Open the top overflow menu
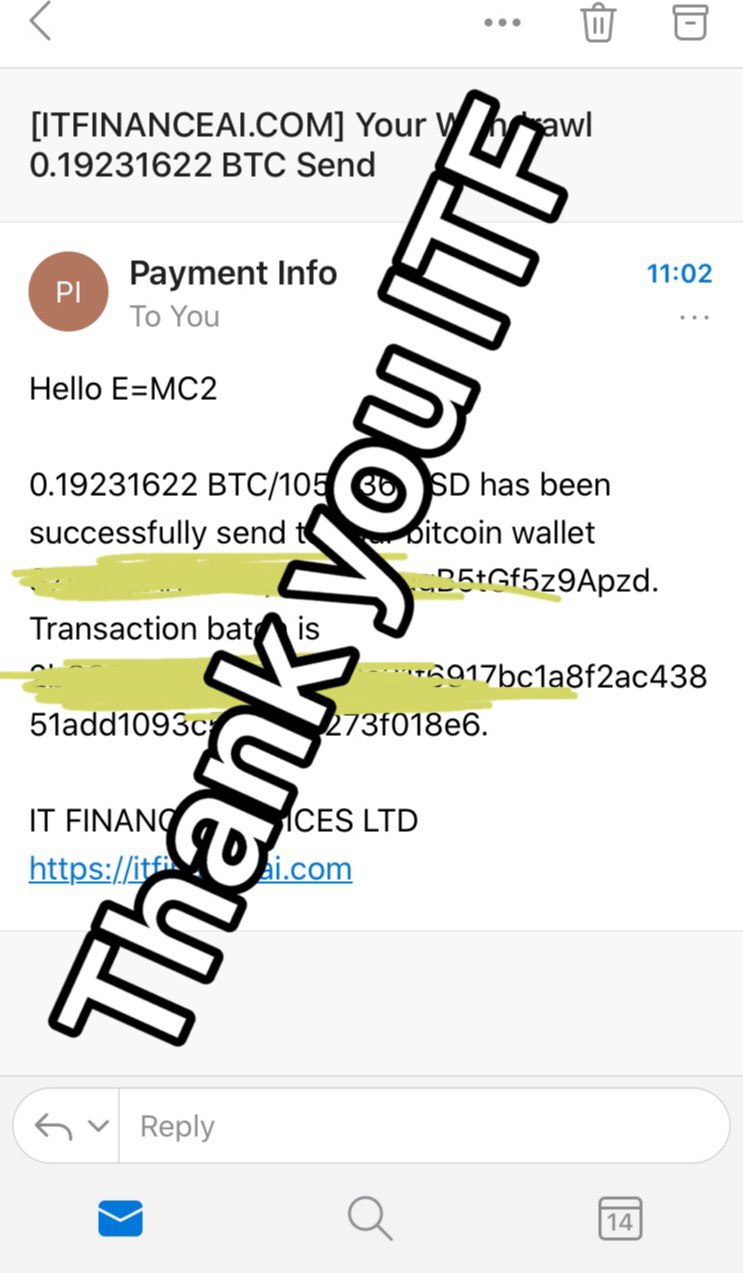 [x=502, y=22]
